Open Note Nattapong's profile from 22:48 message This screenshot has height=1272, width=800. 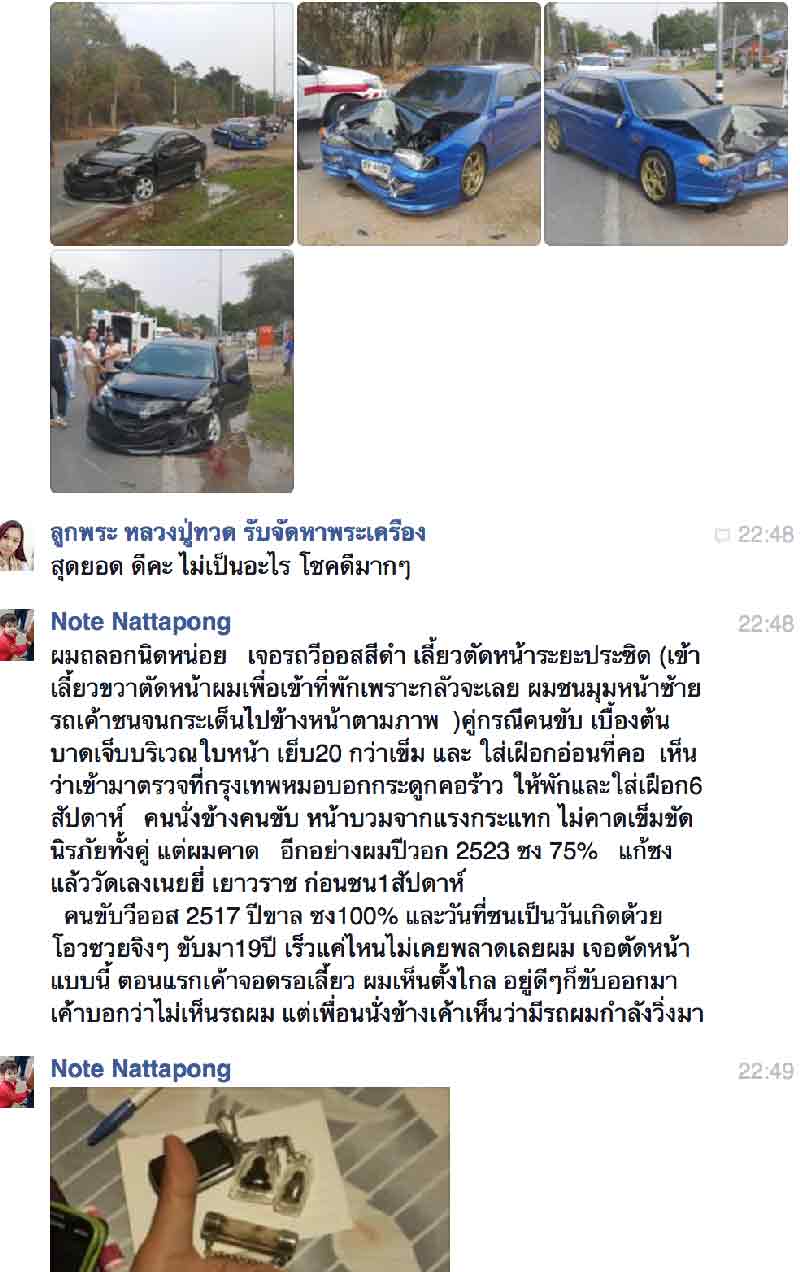141,622
